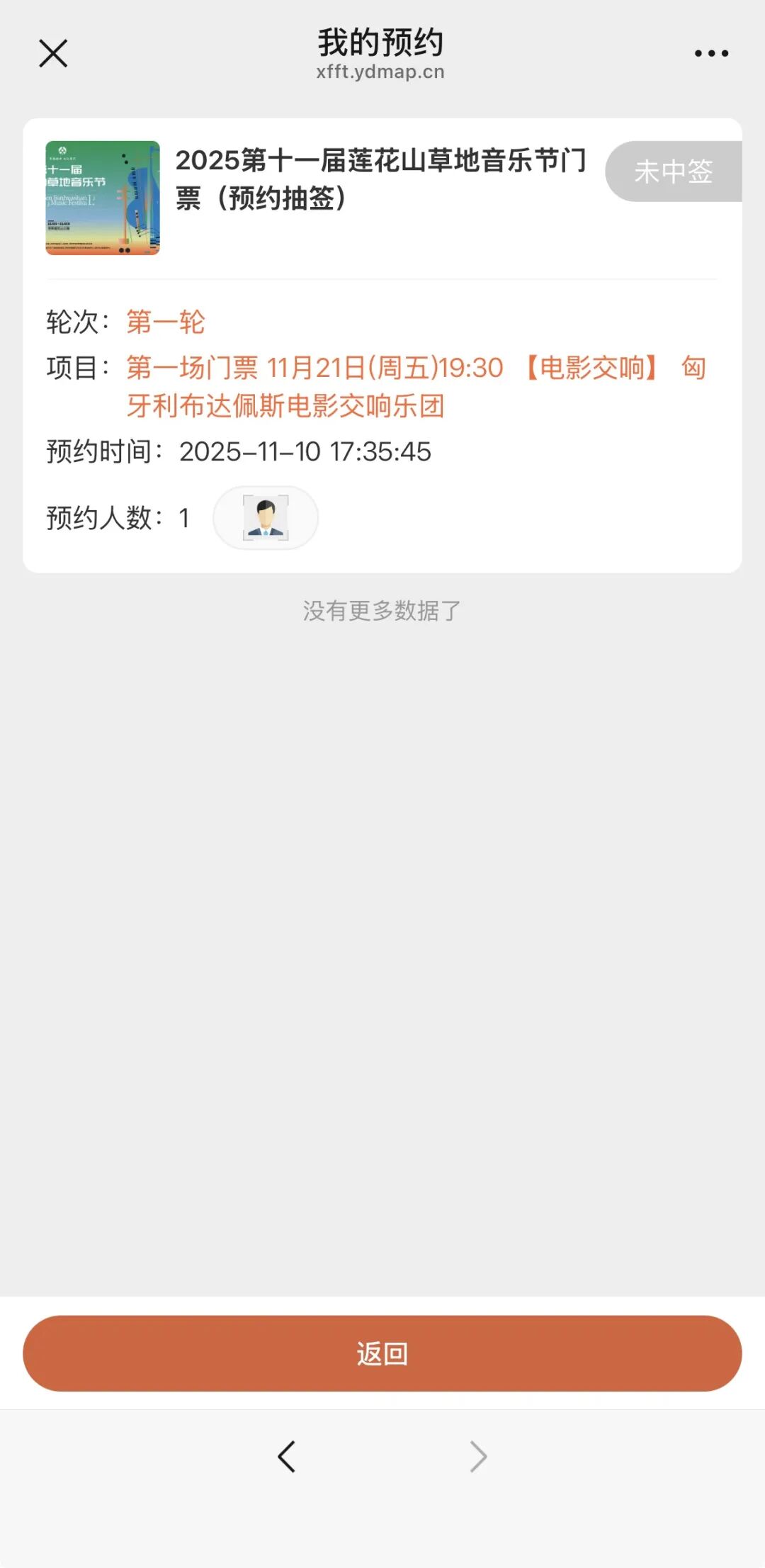Tap the orange 返回 button
The width and height of the screenshot is (765, 1568).
point(382,1353)
